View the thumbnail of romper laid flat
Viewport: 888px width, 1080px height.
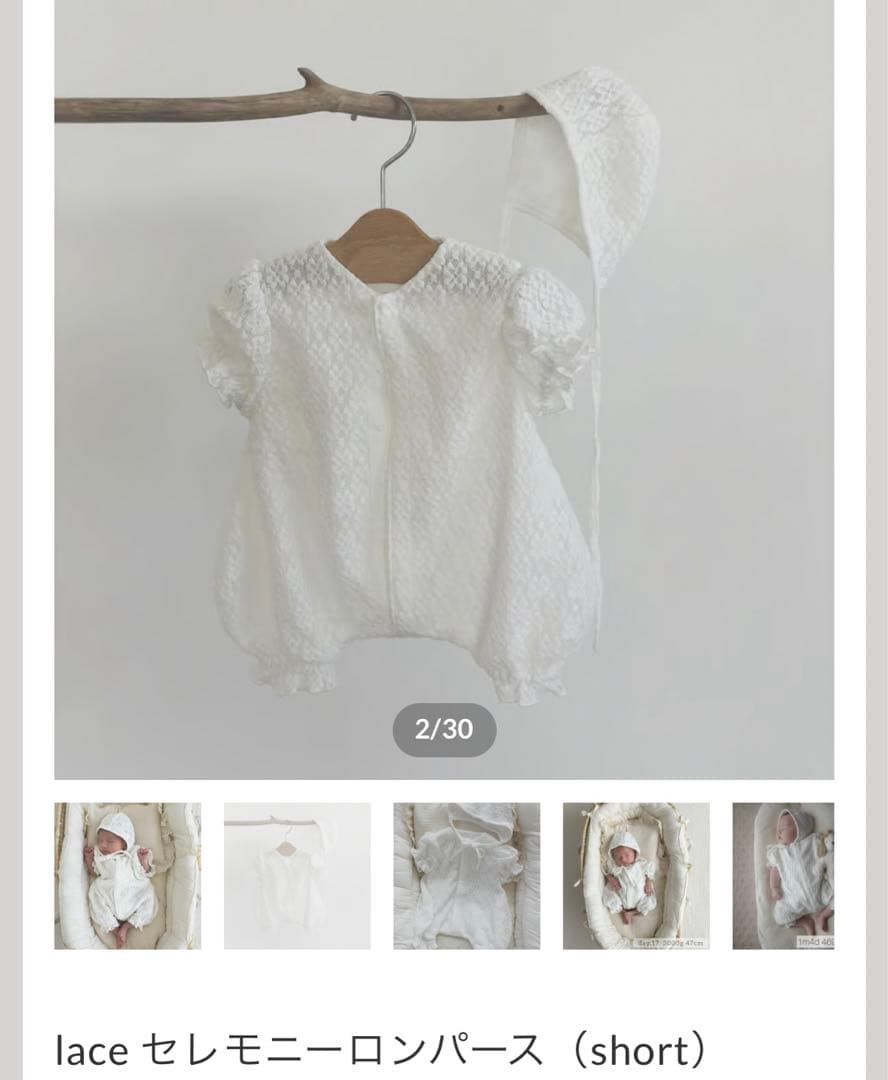tap(466, 876)
